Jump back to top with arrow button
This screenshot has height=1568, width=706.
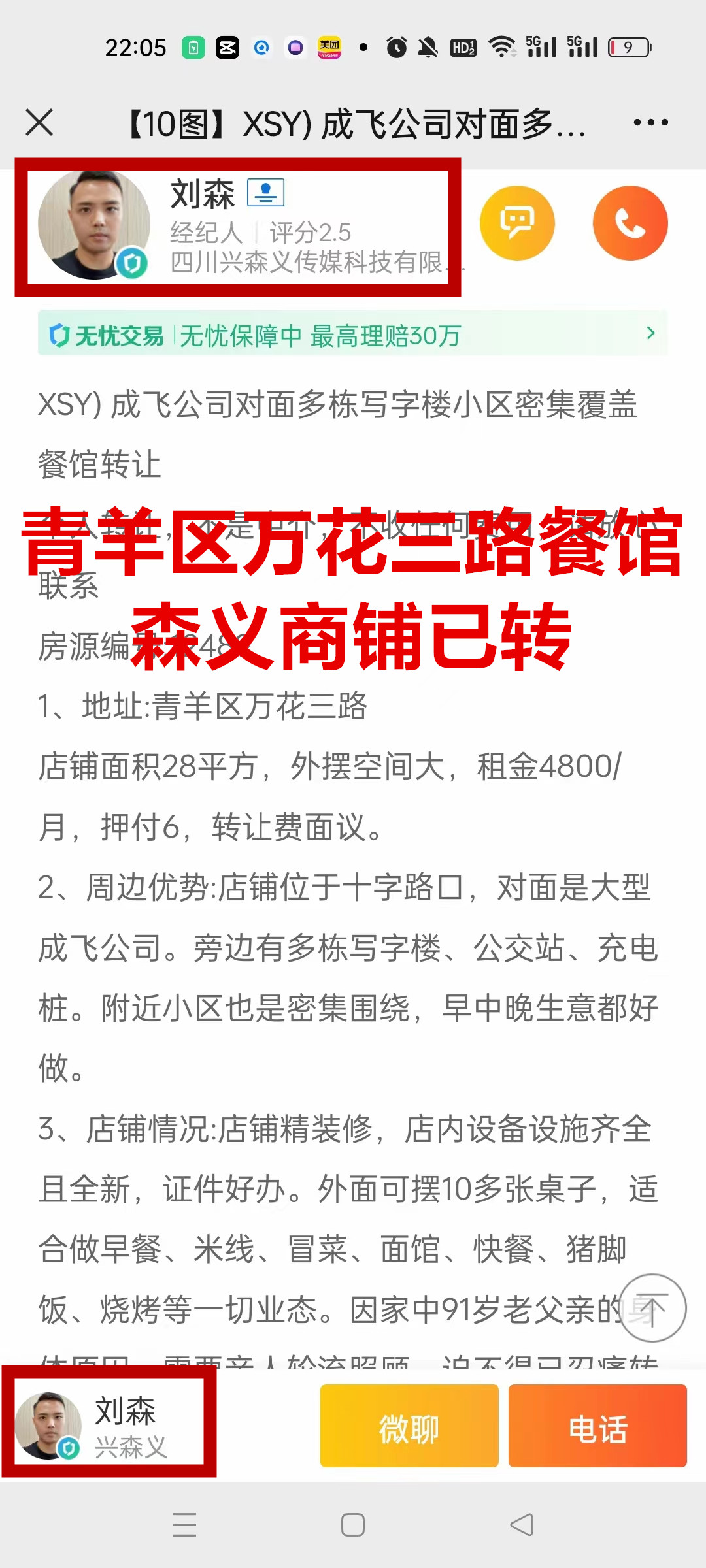click(x=652, y=1308)
